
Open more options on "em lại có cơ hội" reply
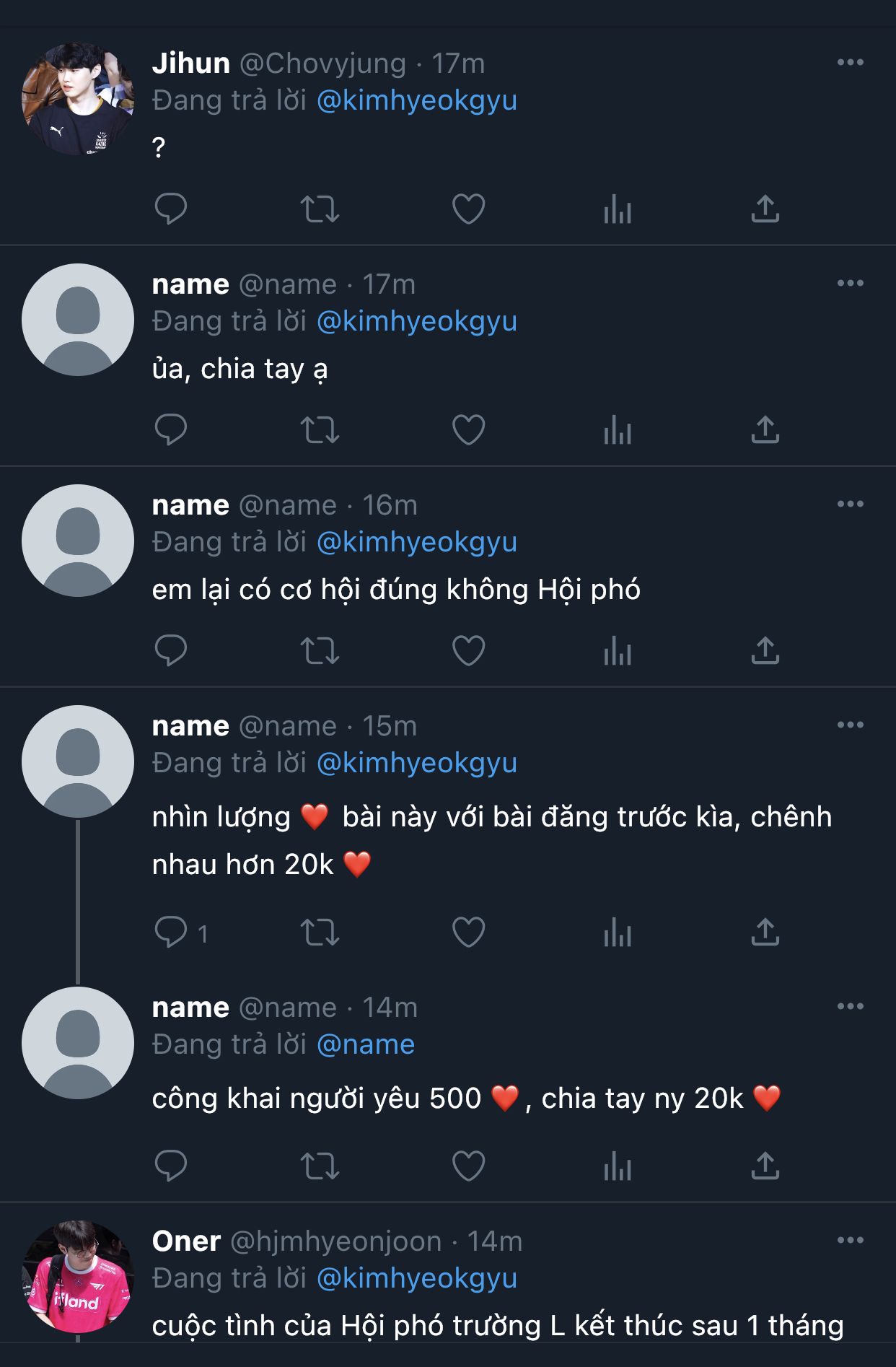[850, 505]
